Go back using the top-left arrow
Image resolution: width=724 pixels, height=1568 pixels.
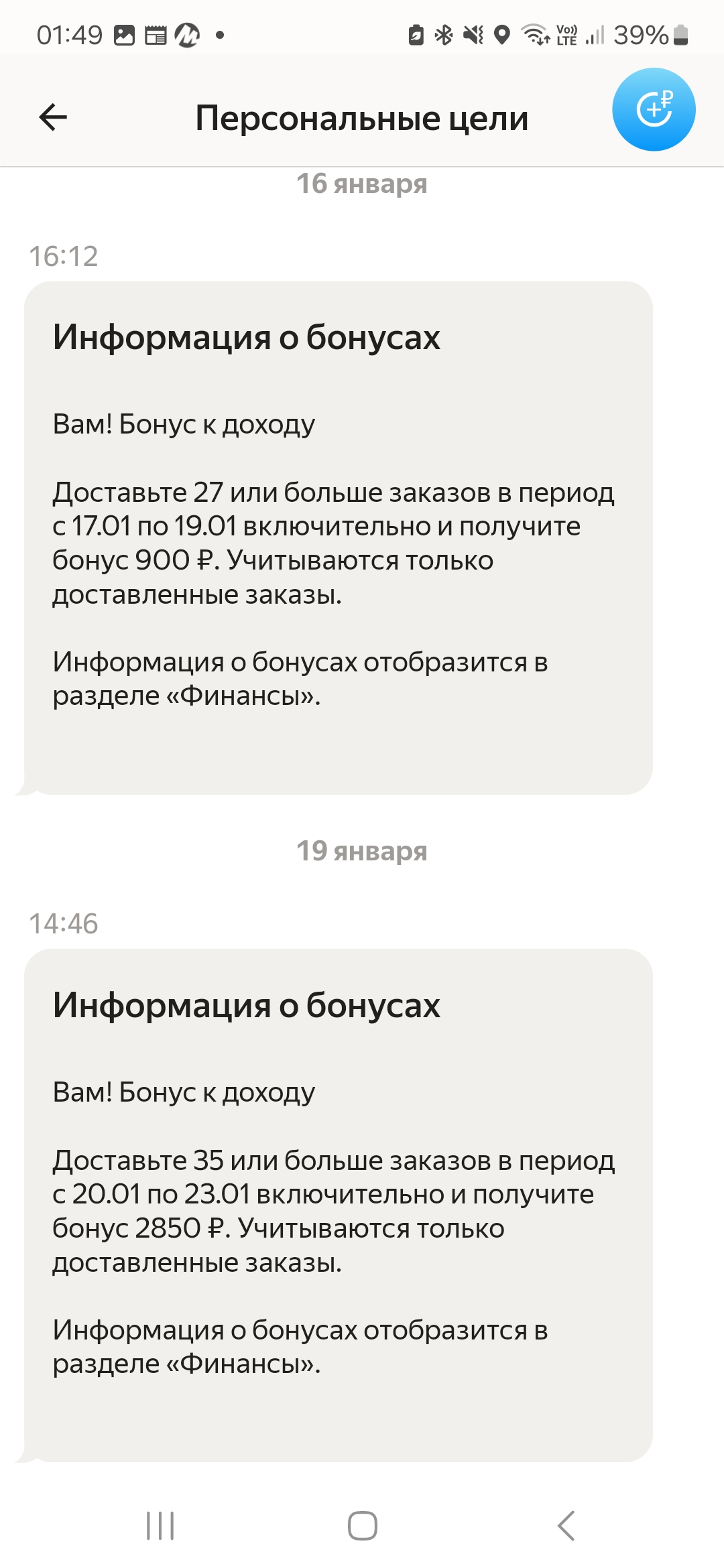click(x=53, y=118)
